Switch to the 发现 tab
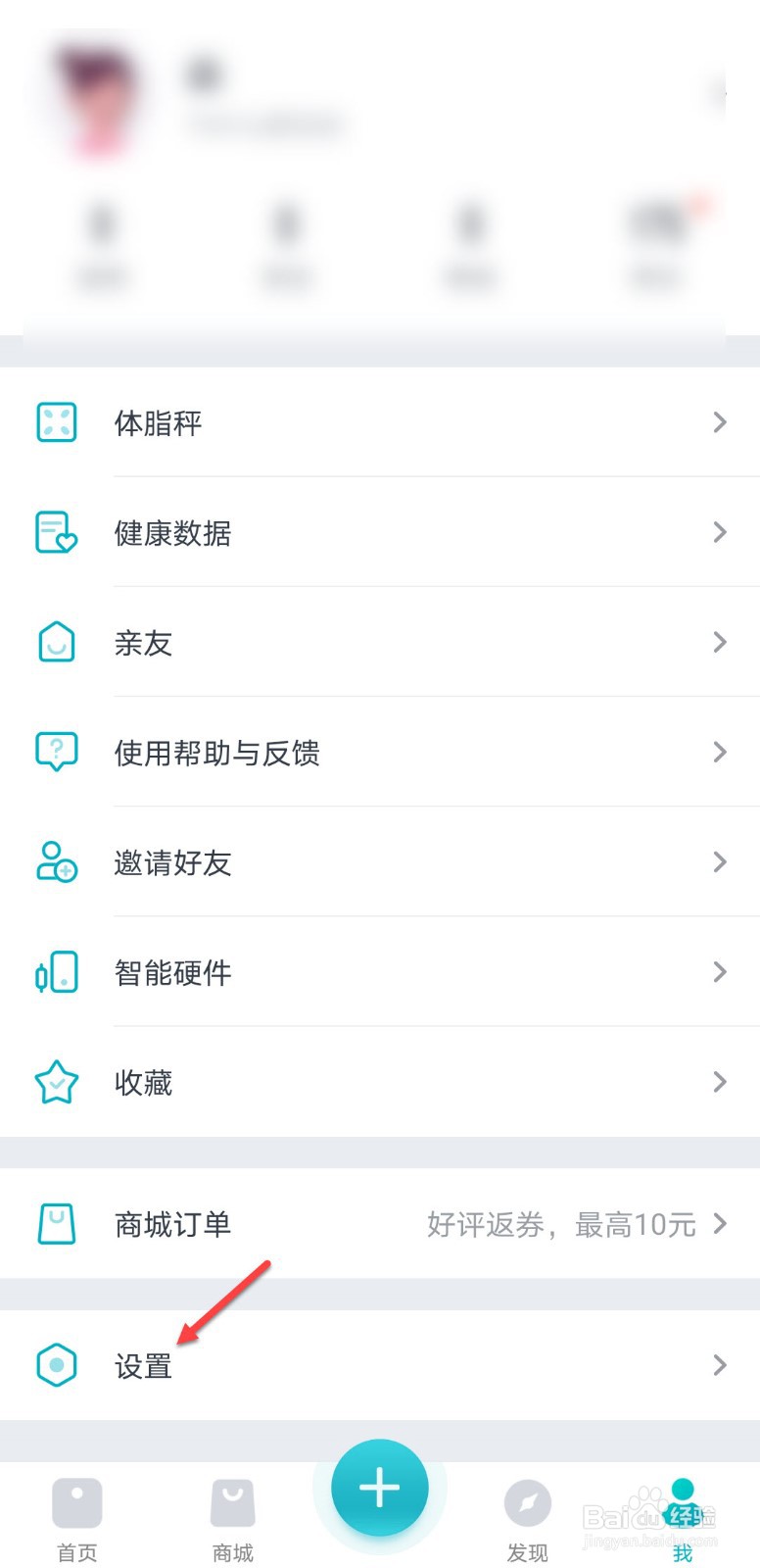The width and height of the screenshot is (760, 1568). click(x=528, y=1519)
